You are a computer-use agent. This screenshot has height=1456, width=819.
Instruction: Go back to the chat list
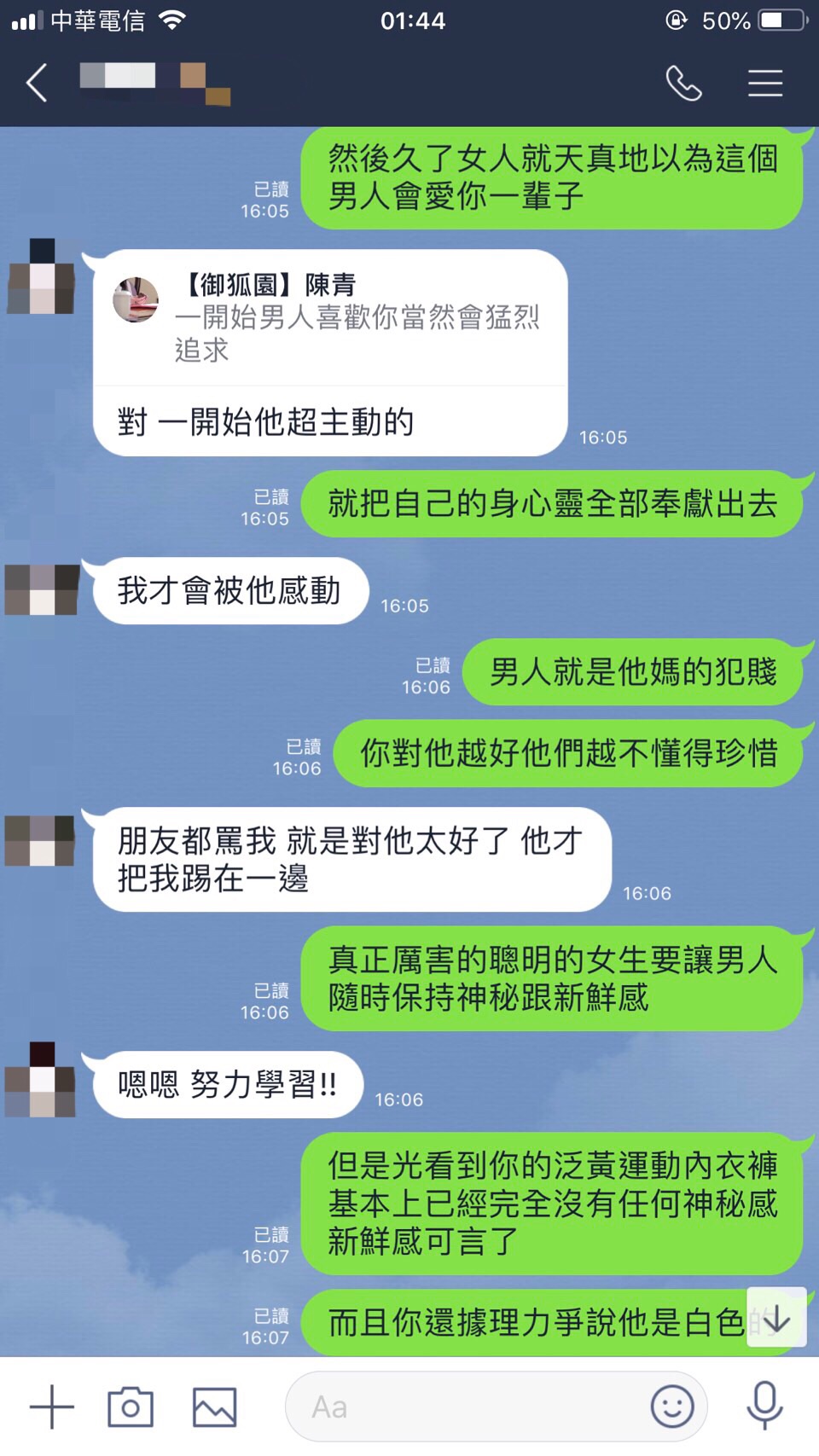click(x=37, y=84)
